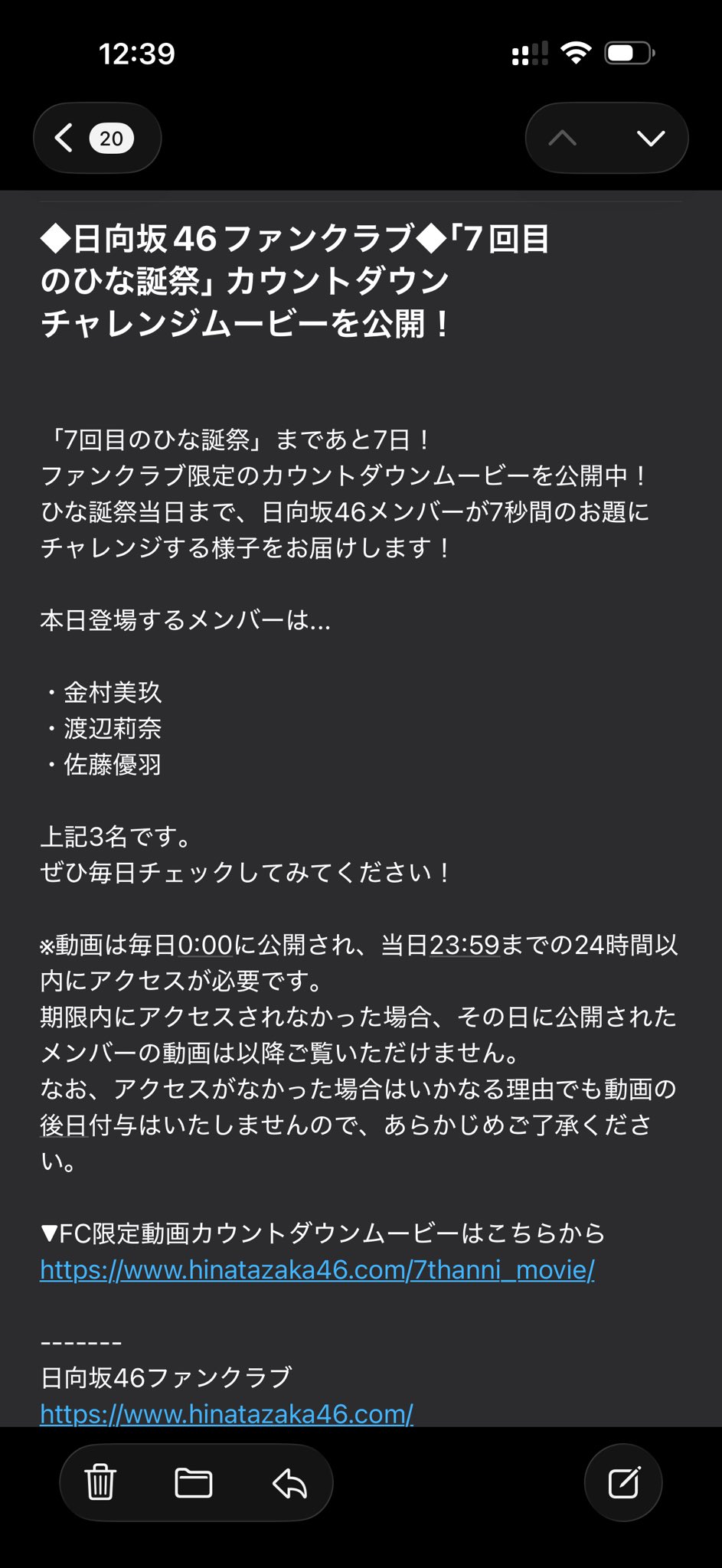The image size is (722, 1568).
Task: Go to the previous email
Action: pyautogui.click(x=563, y=139)
